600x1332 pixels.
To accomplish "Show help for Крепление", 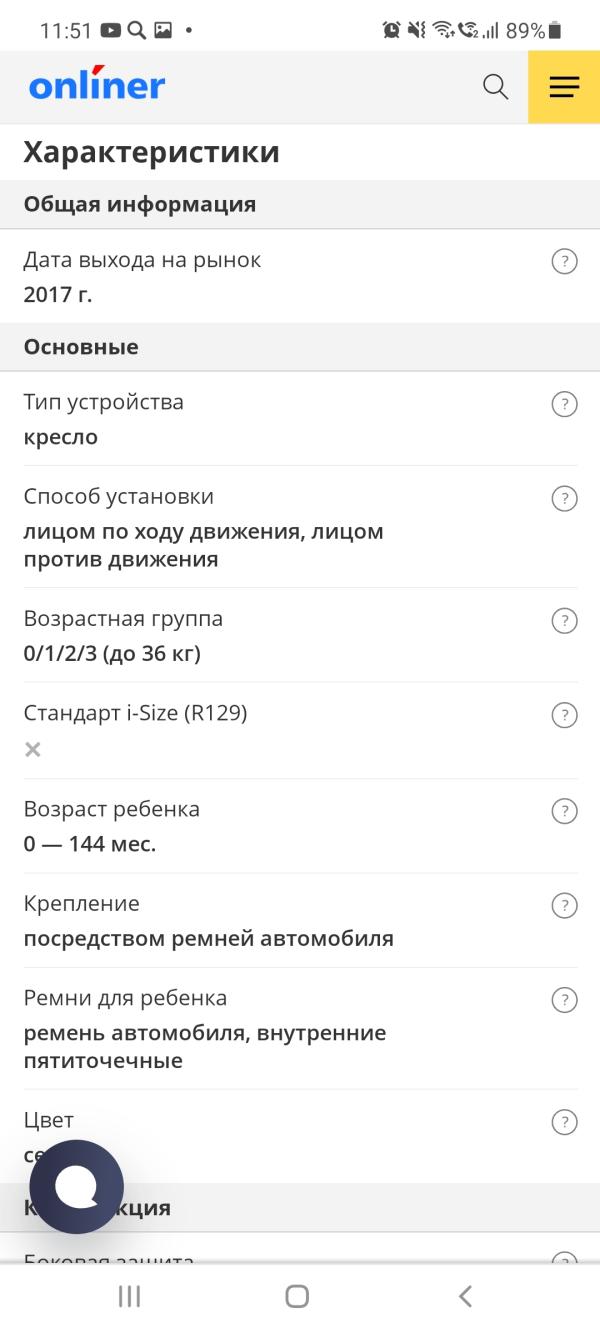I will point(565,905).
